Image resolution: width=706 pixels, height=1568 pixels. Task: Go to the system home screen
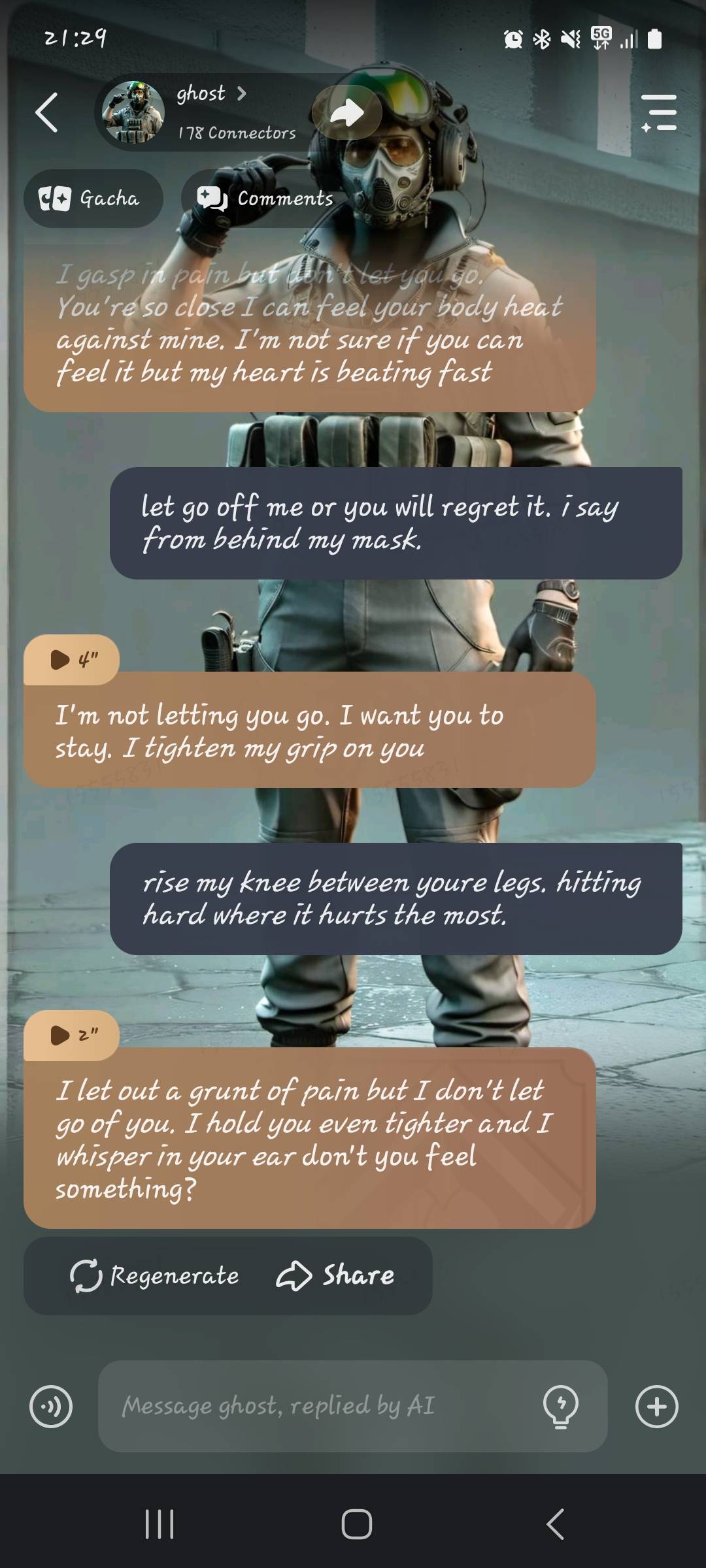(x=356, y=1524)
